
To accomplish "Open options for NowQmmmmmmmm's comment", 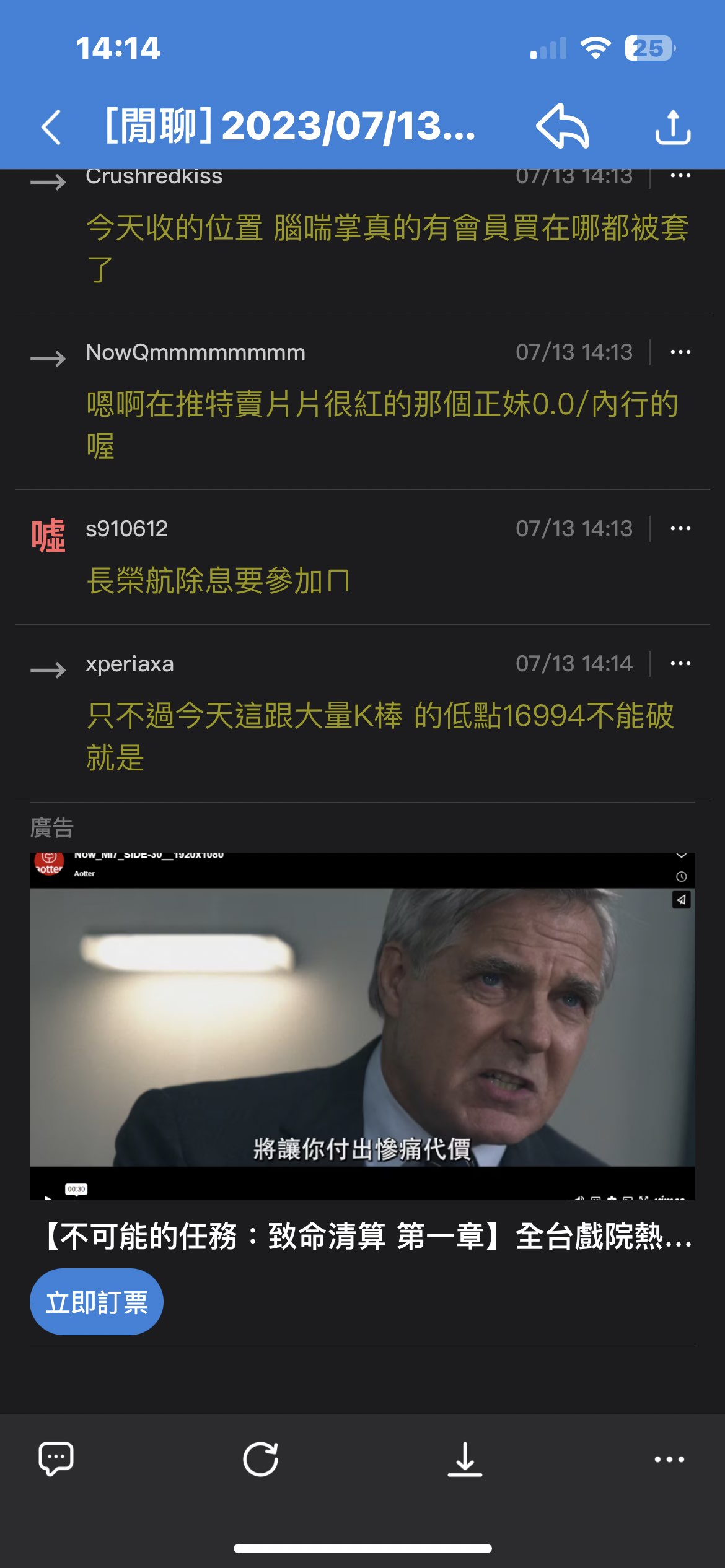I will (x=680, y=352).
